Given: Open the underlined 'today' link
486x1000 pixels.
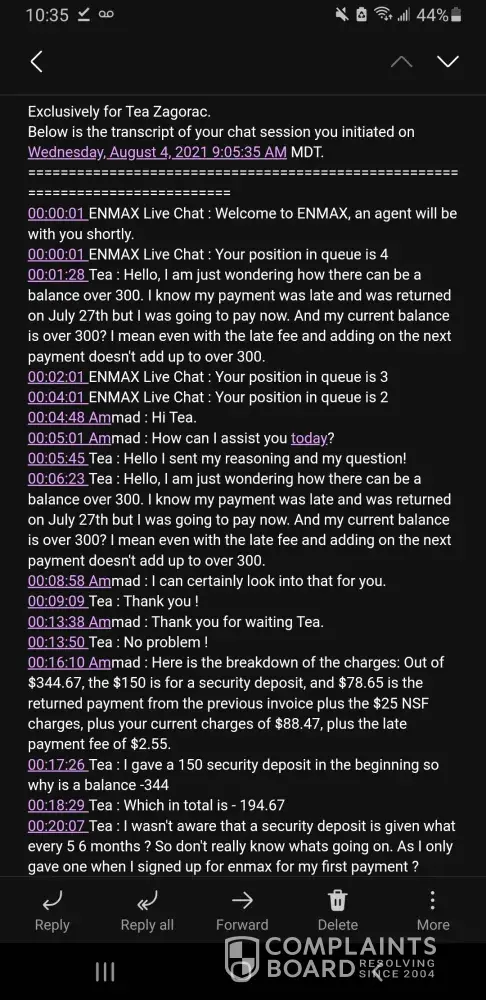Looking at the screenshot, I should [x=309, y=438].
